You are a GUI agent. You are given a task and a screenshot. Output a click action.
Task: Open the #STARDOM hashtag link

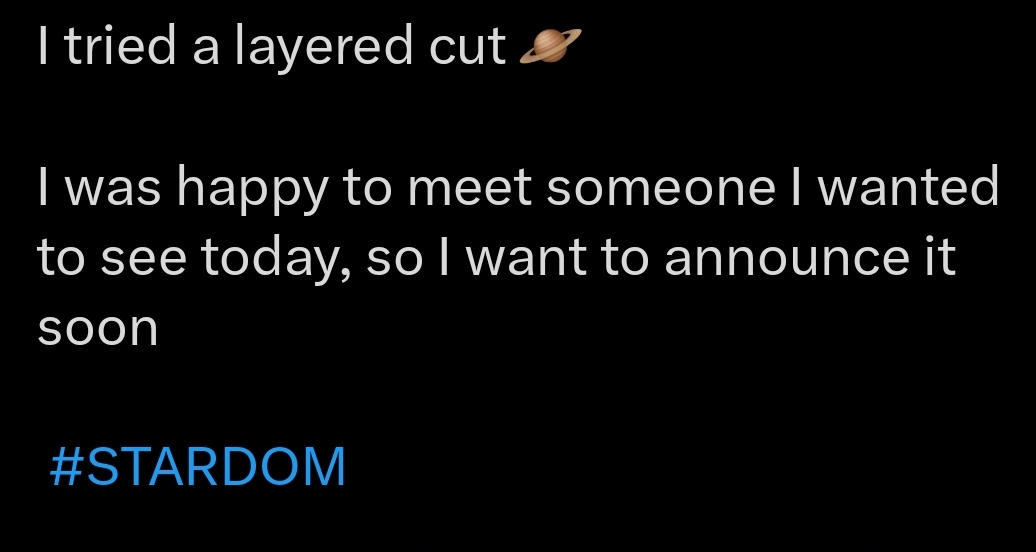(197, 467)
